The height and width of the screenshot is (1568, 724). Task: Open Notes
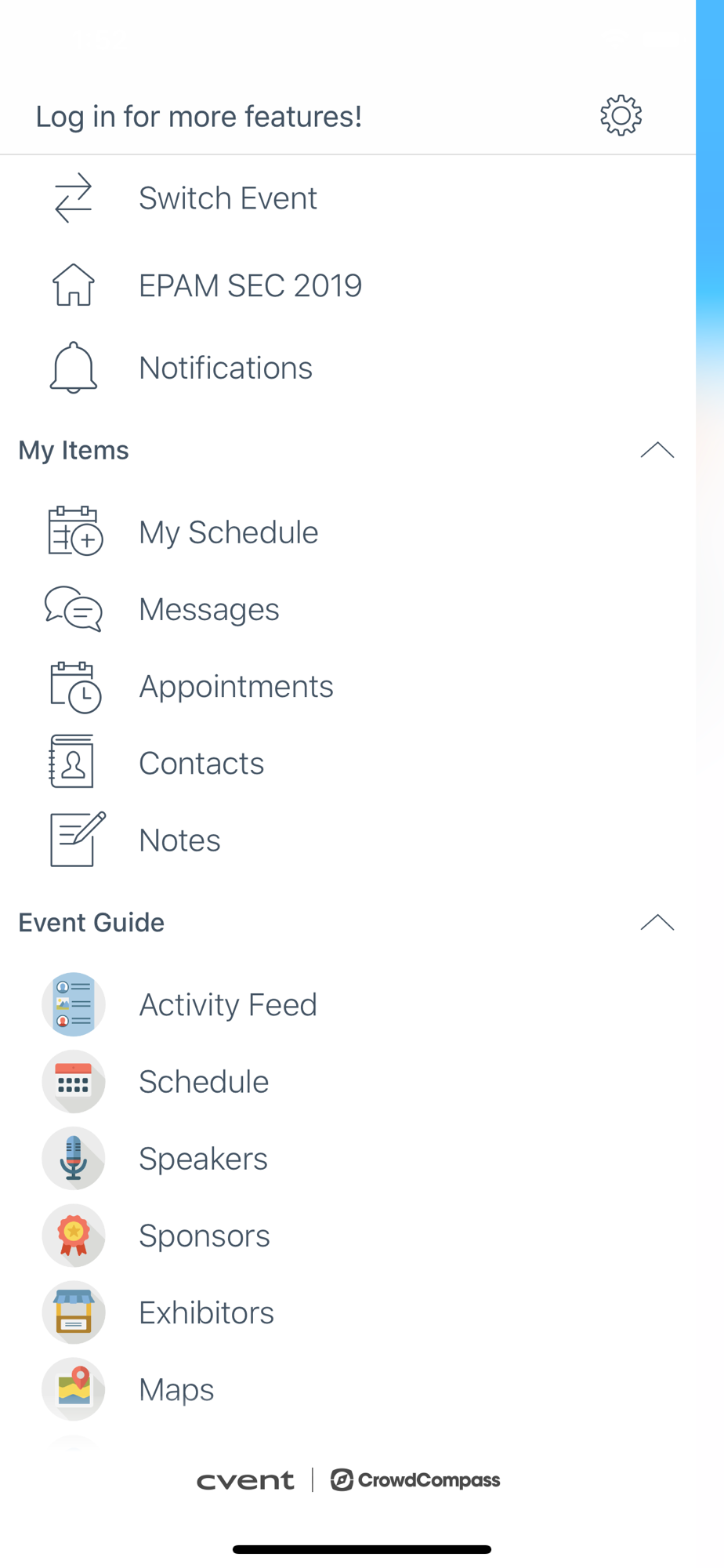coord(348,840)
